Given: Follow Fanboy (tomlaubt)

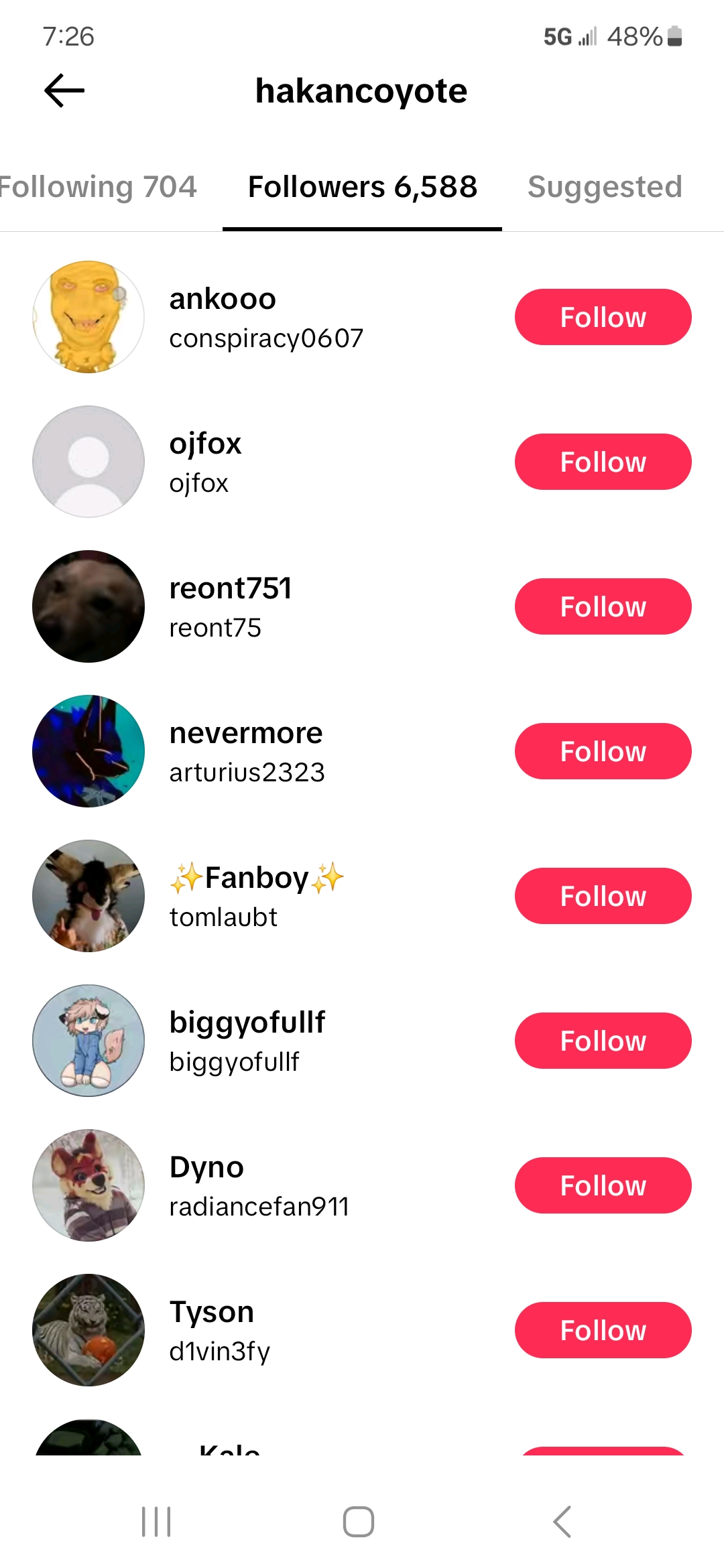Looking at the screenshot, I should pyautogui.click(x=603, y=896).
